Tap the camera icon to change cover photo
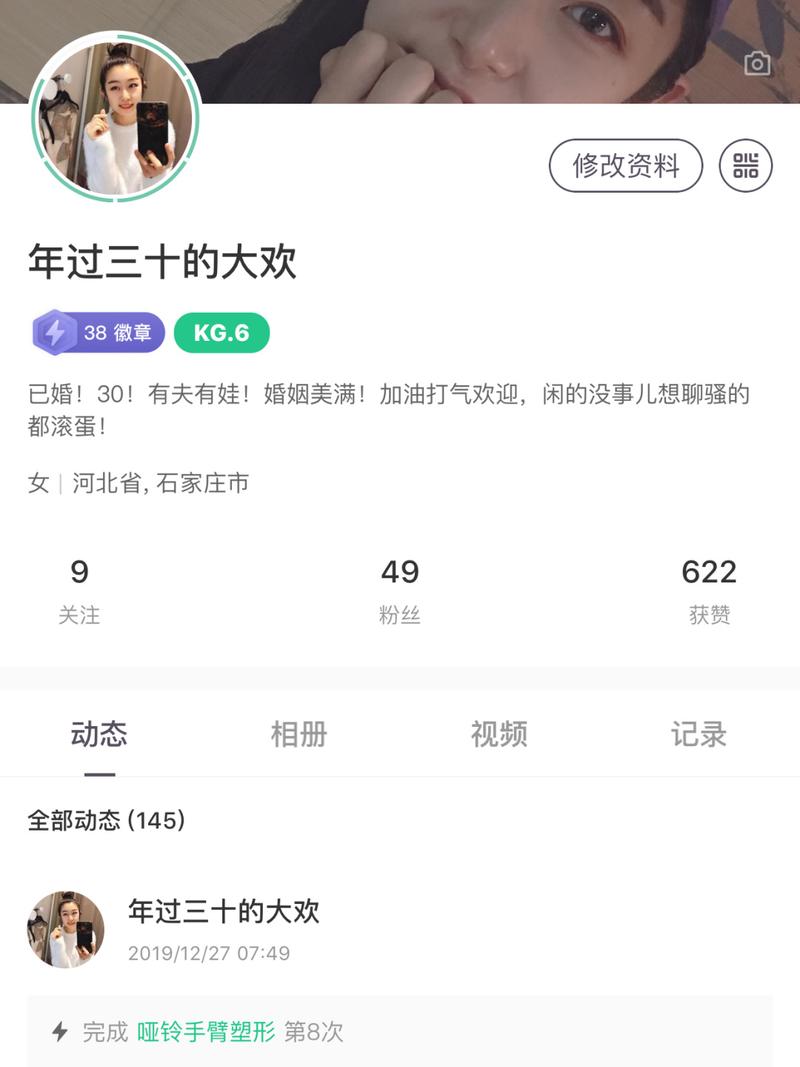800x1067 pixels. click(x=759, y=62)
